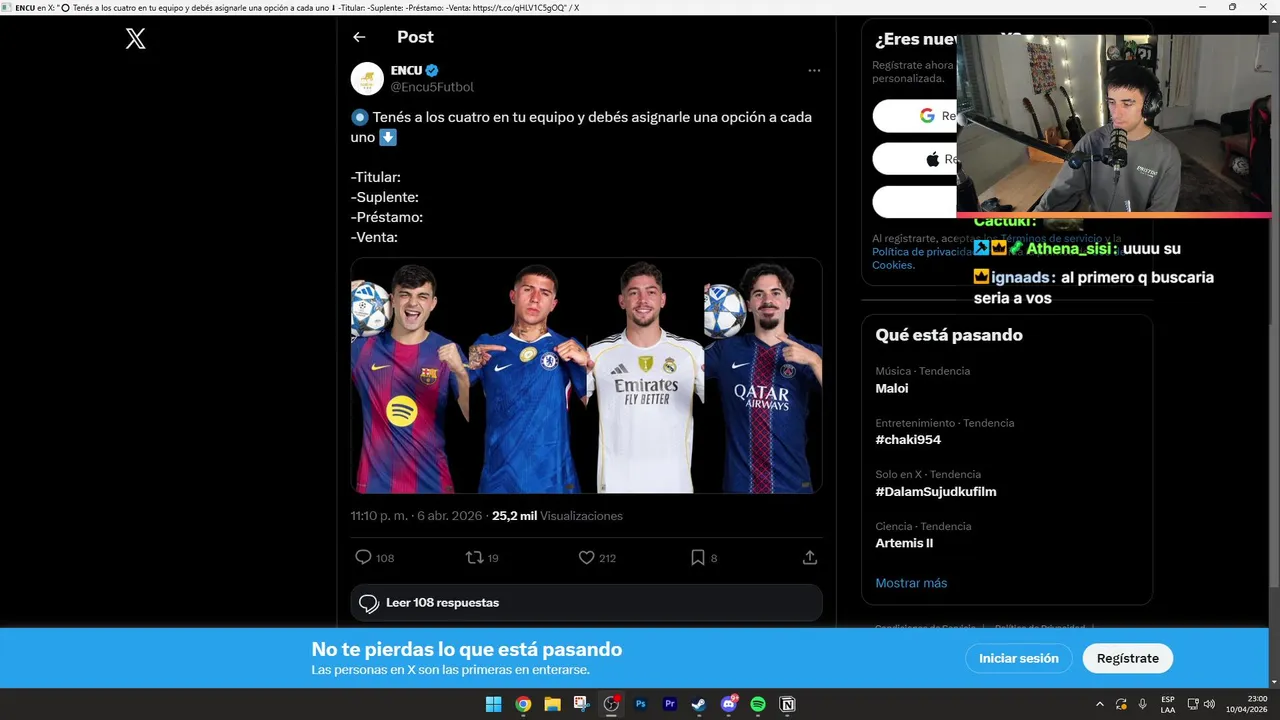
Task: Share the ENCU post
Action: coord(810,558)
